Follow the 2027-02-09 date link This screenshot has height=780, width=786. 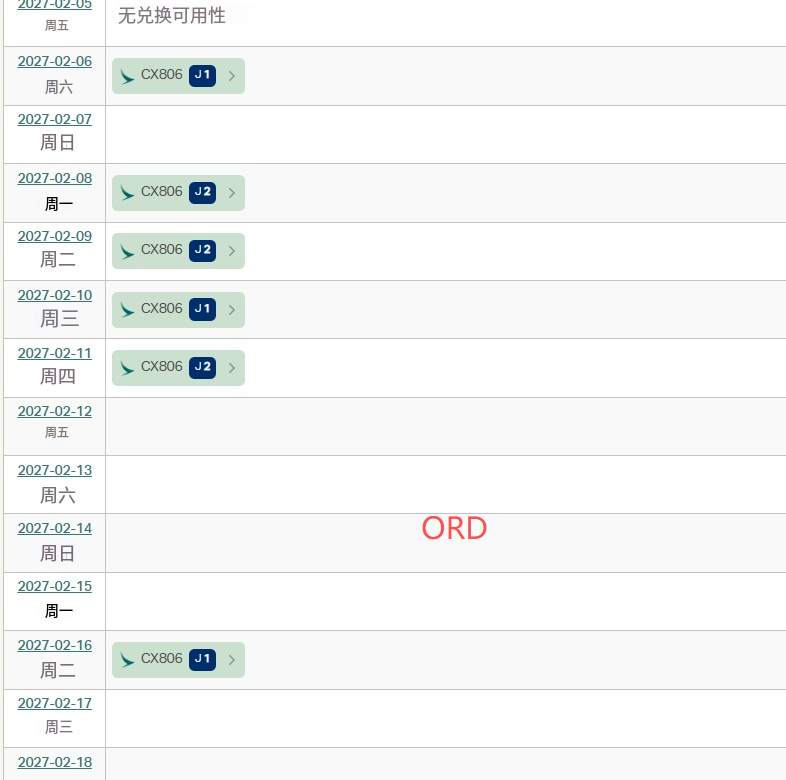click(55, 237)
